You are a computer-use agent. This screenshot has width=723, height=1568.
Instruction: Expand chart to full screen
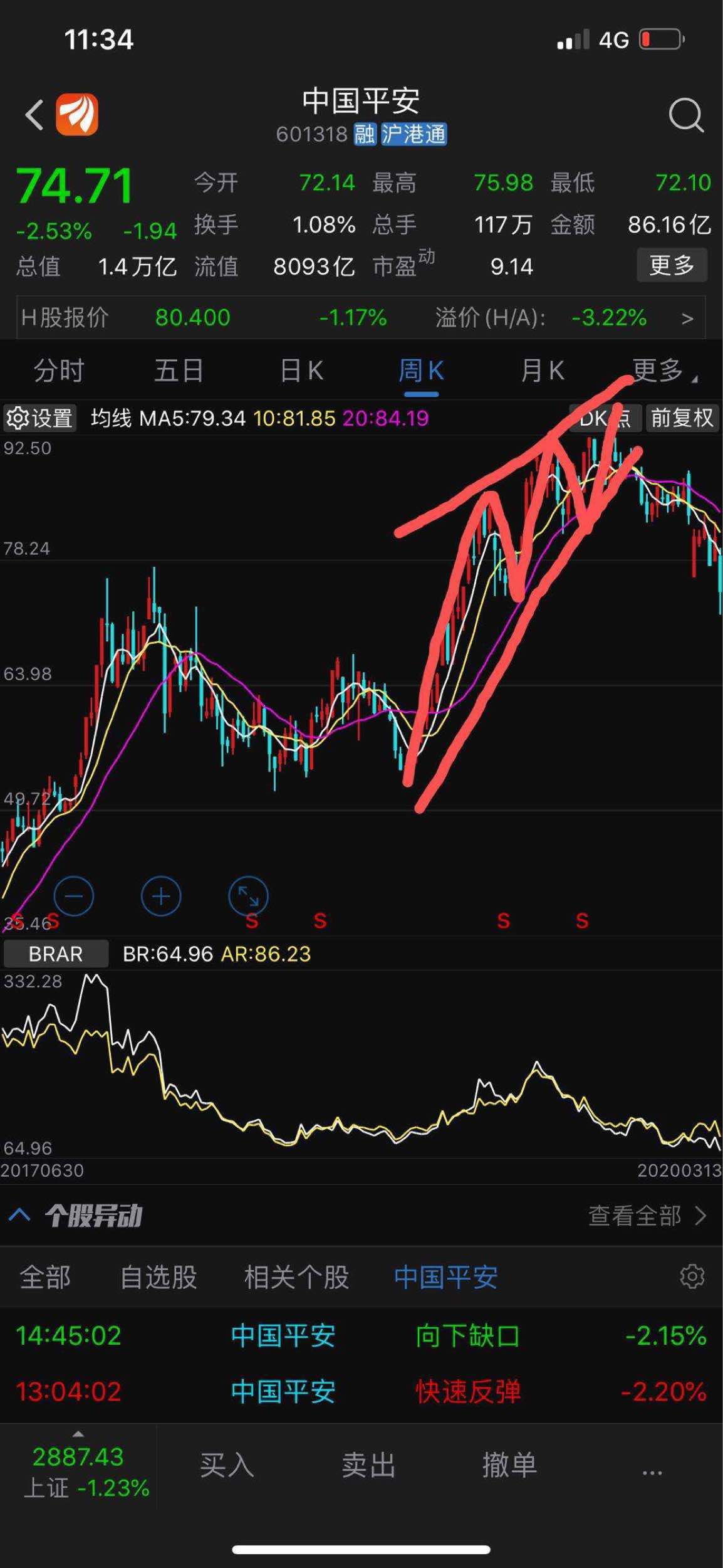248,897
